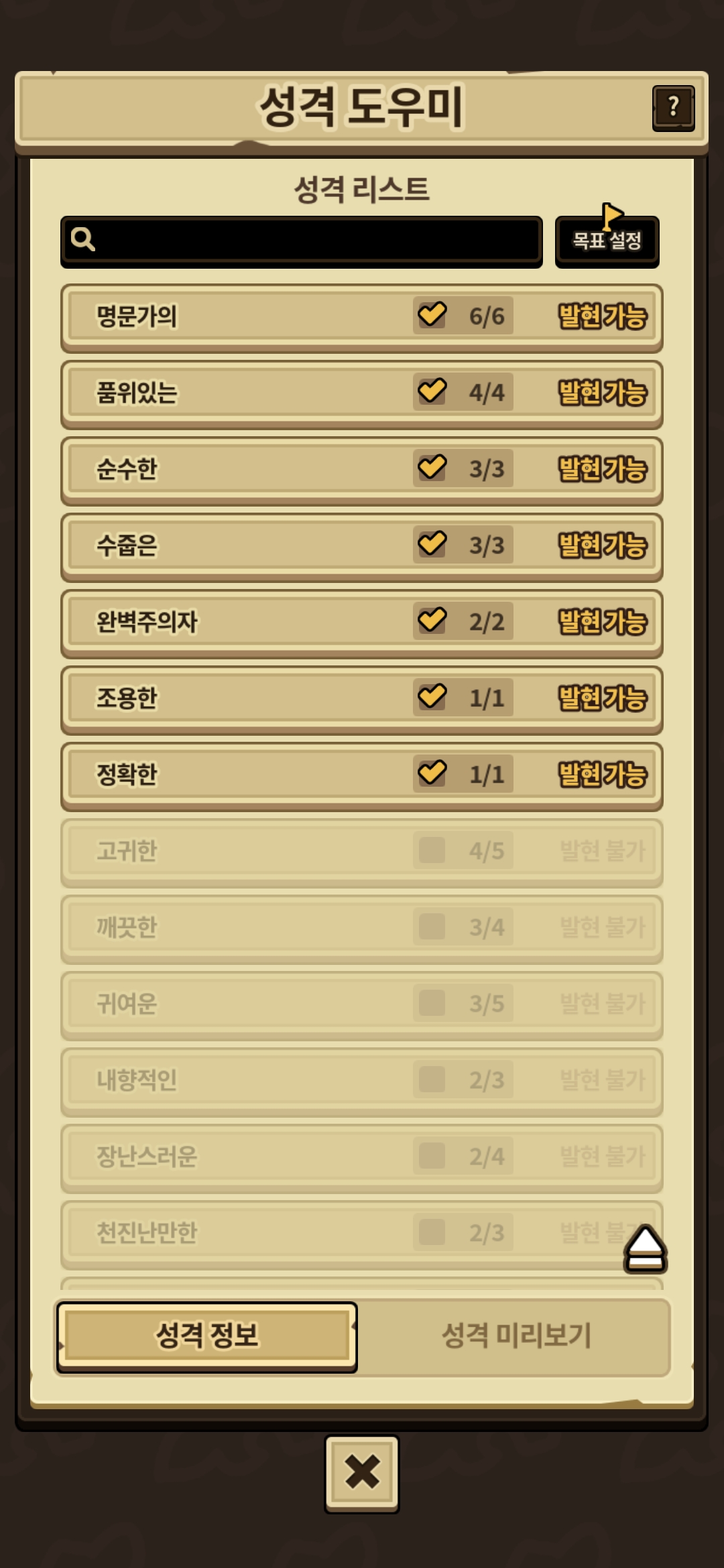Screen dimensions: 724x1568
Task: Select the 깨끗한 personality entry
Action: [361, 928]
